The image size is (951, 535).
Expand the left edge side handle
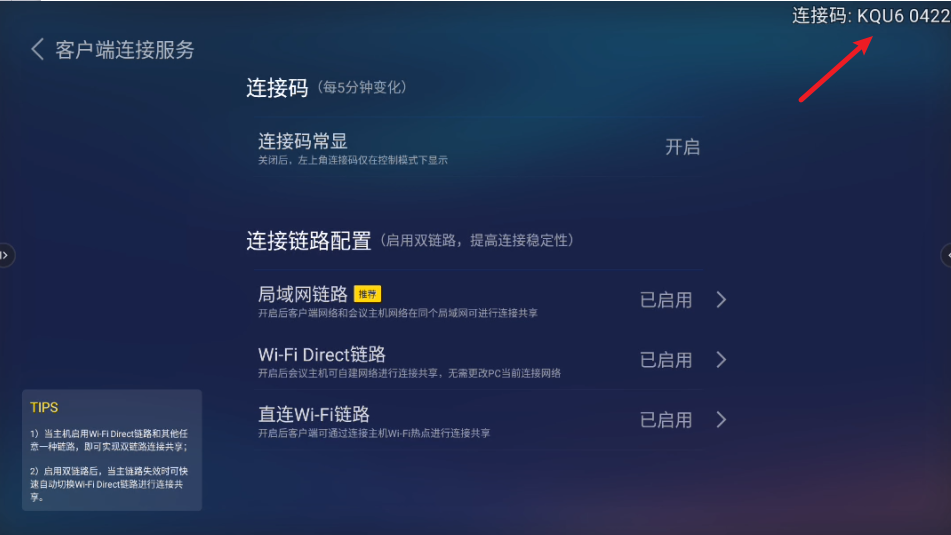pos(6,255)
